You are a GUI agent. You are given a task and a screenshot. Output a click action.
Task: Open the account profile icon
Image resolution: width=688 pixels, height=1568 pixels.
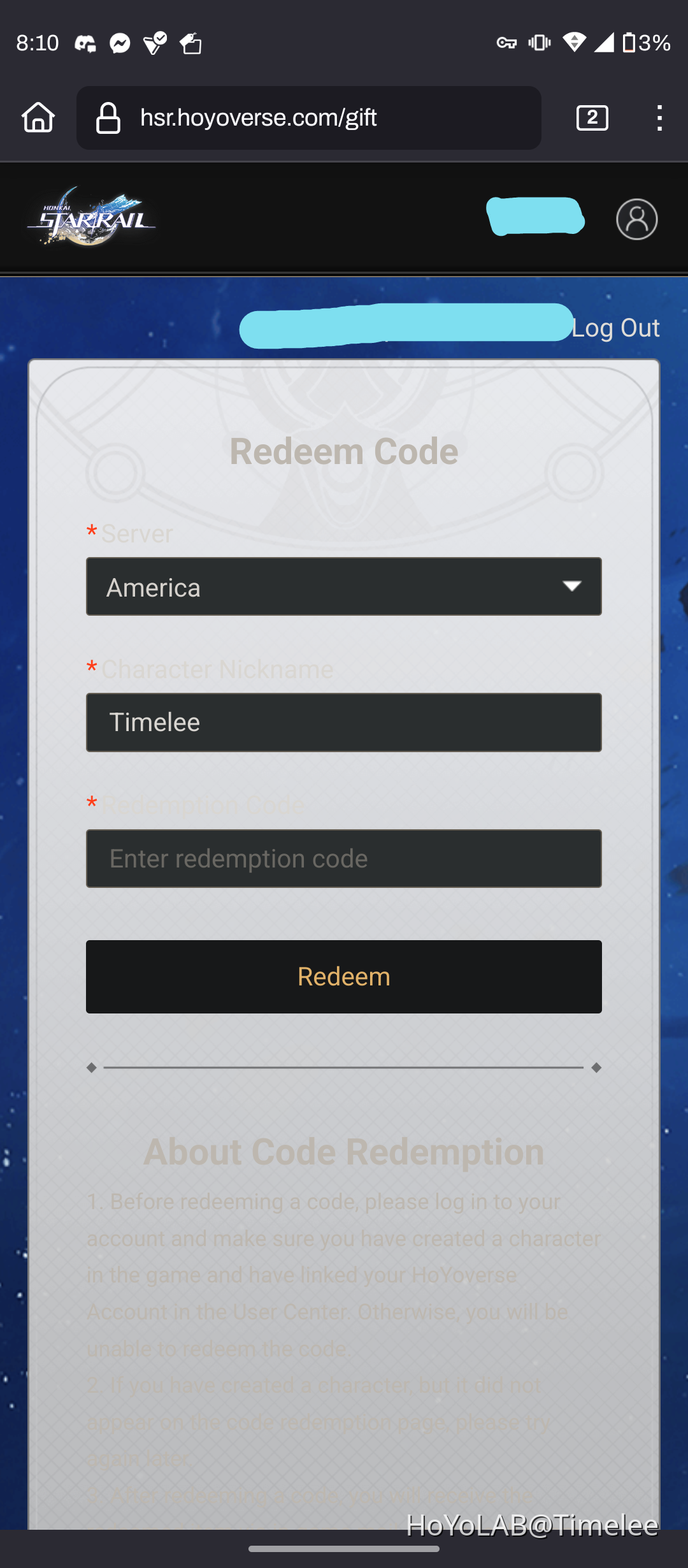tap(637, 219)
